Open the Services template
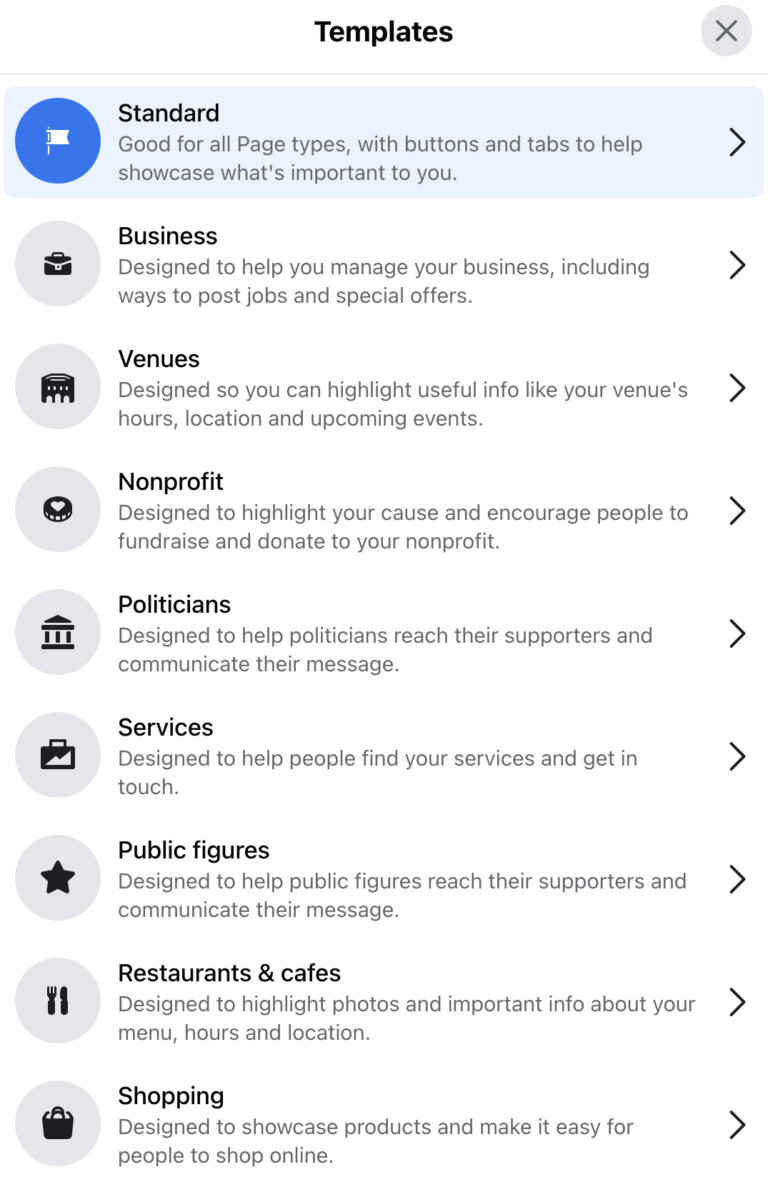The image size is (768, 1192). 400,755
